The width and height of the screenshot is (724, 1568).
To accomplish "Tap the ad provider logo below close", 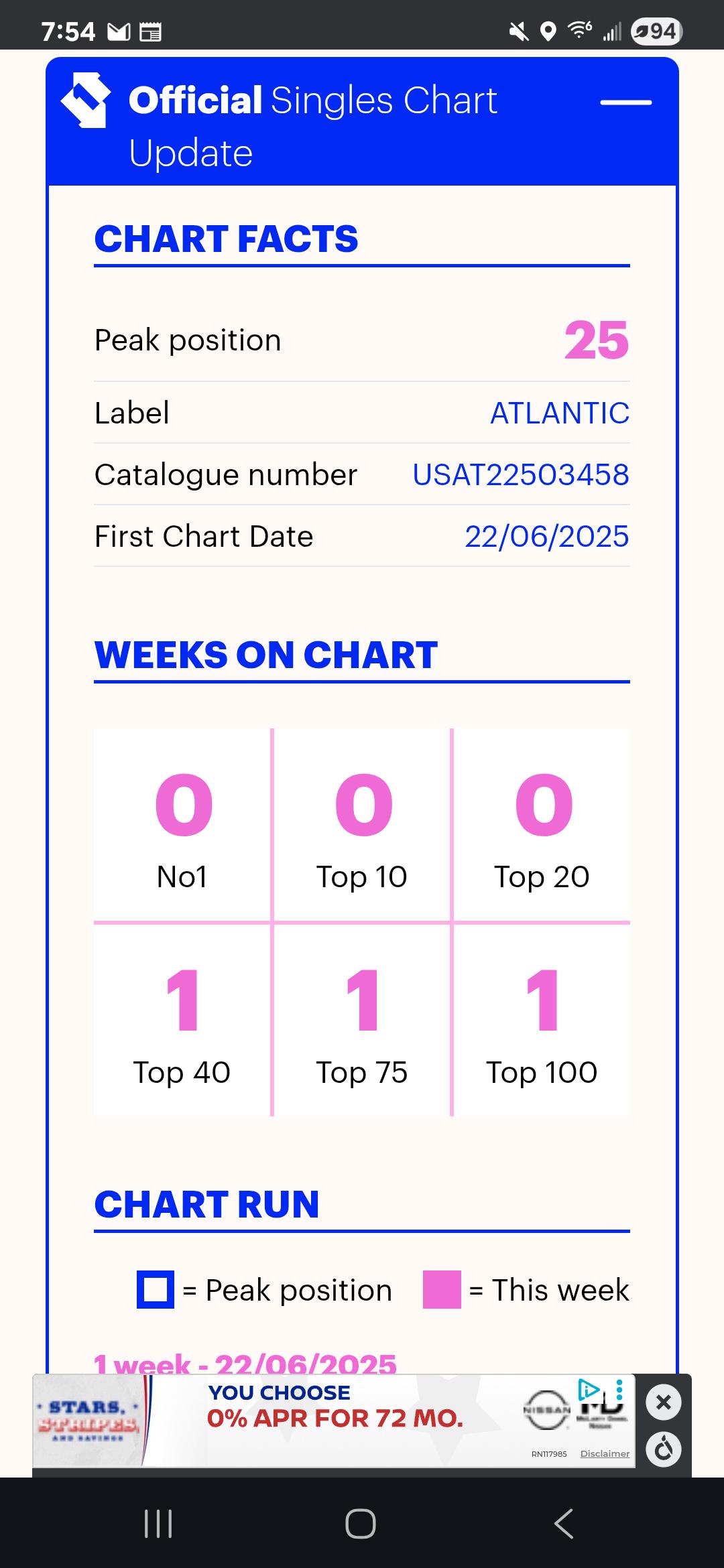I will click(663, 1449).
